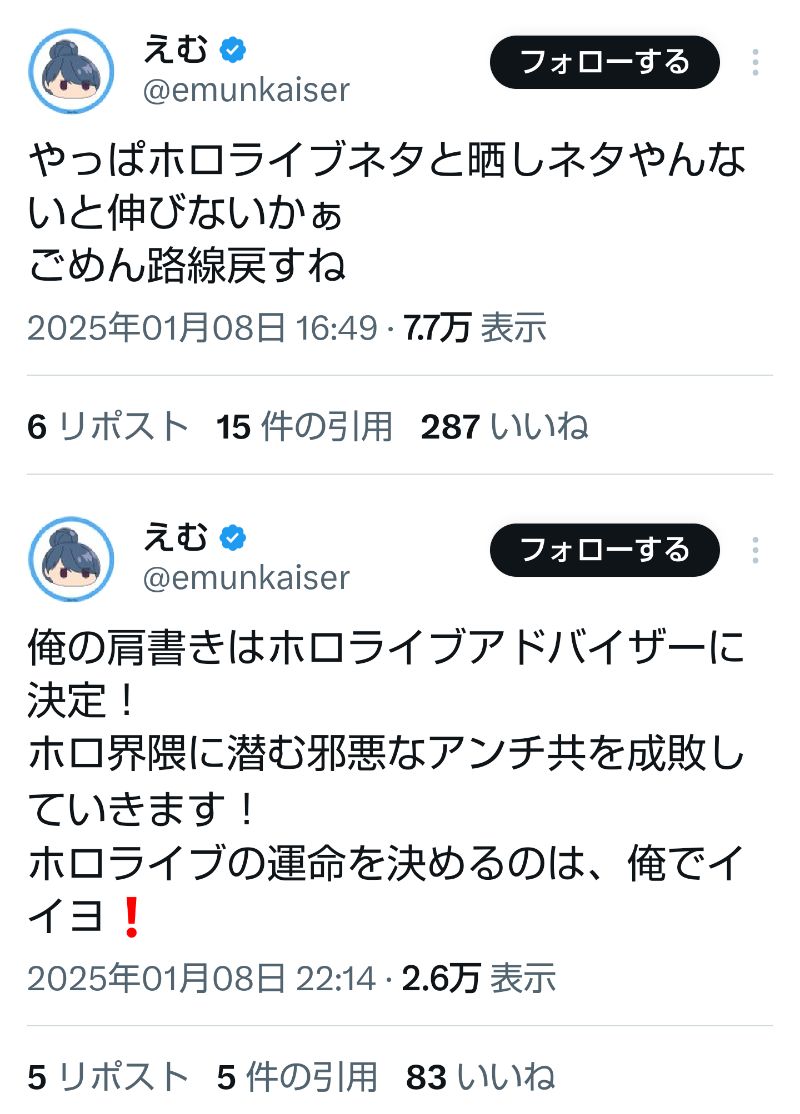Screen dimensions: 800x1114
Task: View the 287 likes list
Action: tap(503, 427)
